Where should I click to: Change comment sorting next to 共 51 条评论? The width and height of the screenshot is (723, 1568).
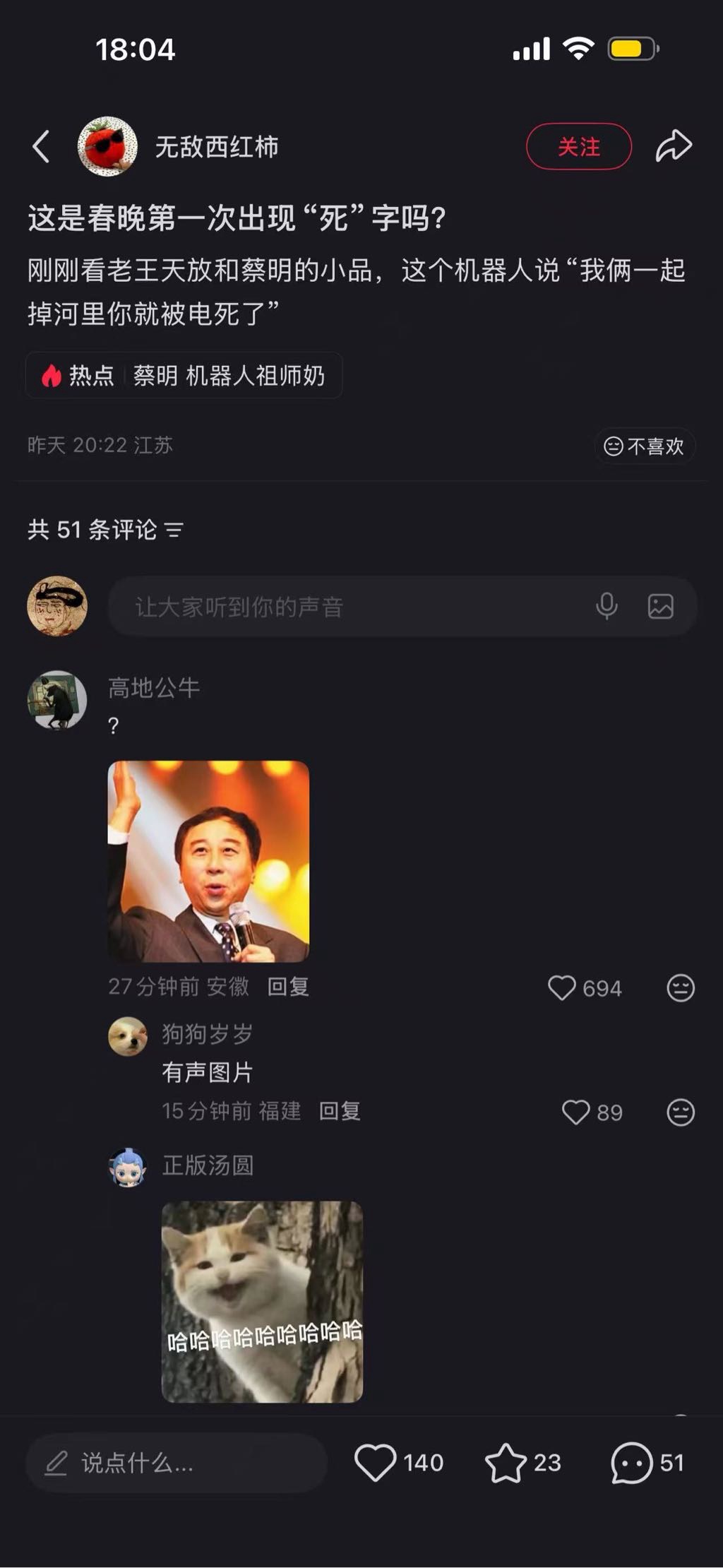click(174, 530)
